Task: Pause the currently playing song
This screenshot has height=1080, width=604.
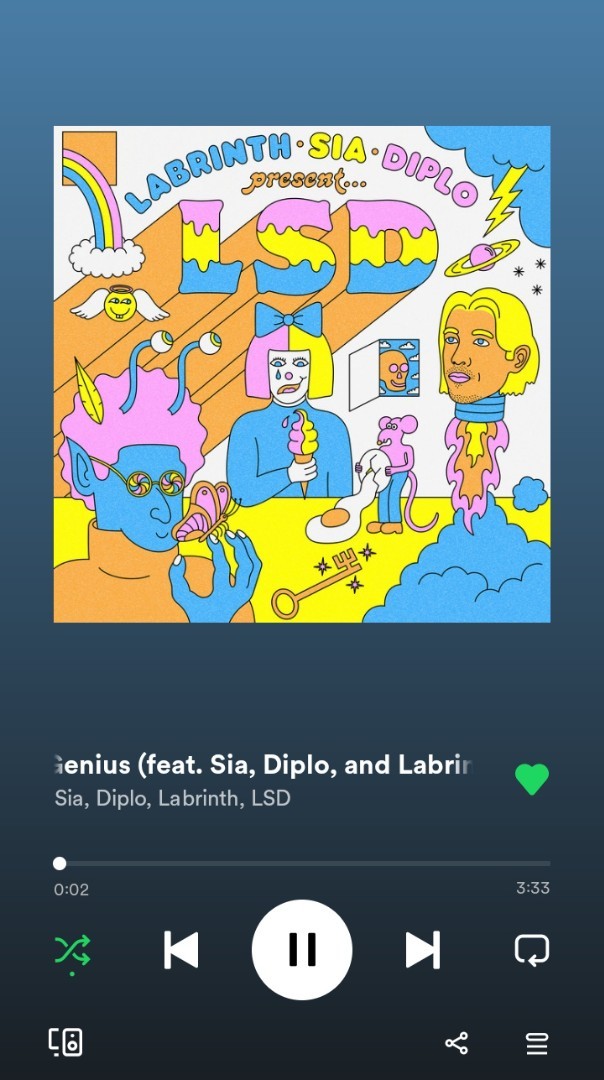Action: [301, 949]
